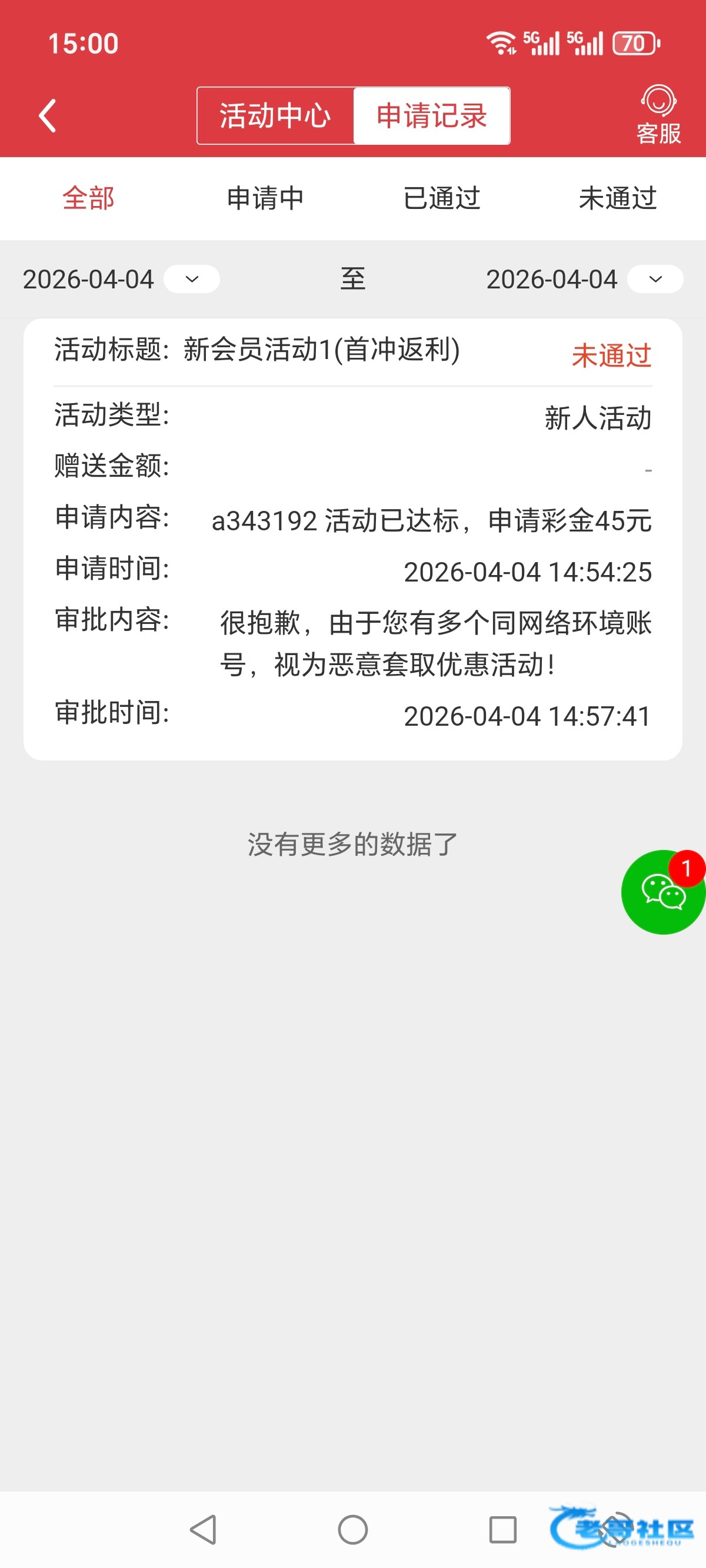Open the system recent apps view
Screen dimensions: 706x1568
click(x=502, y=1530)
